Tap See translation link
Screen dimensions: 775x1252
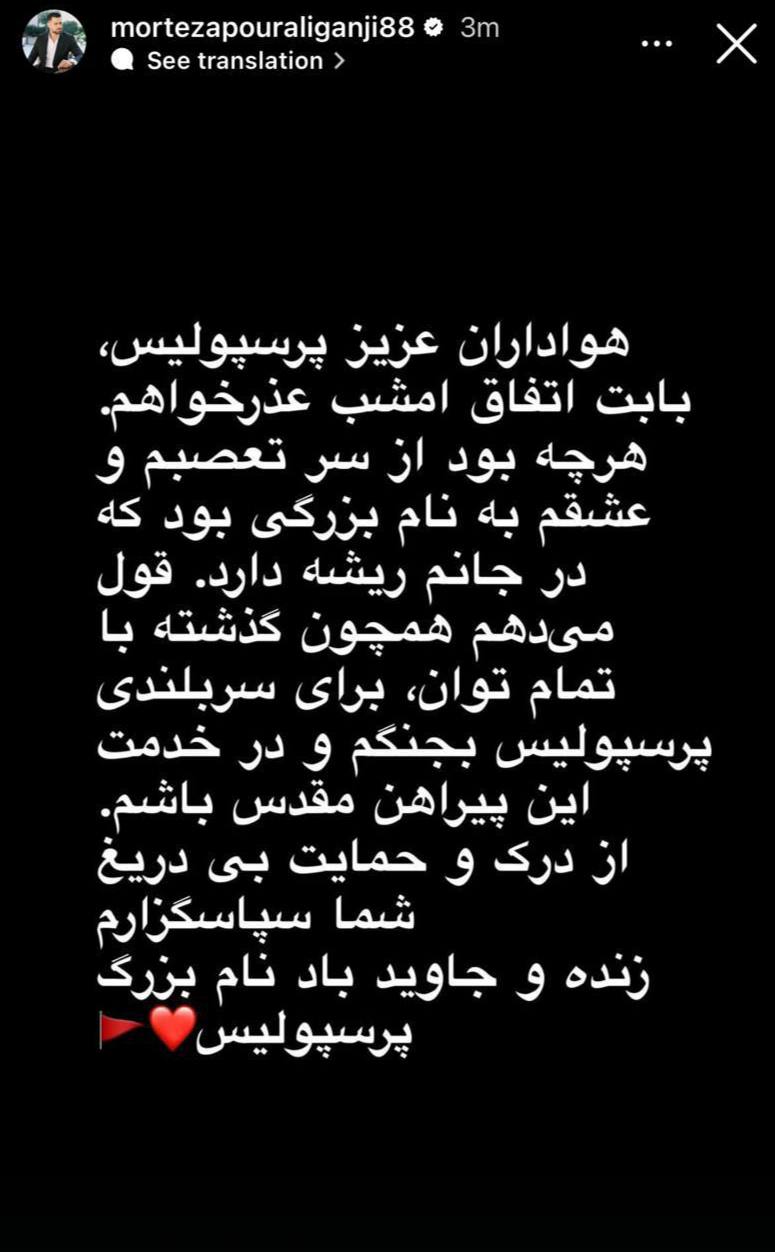tap(233, 61)
